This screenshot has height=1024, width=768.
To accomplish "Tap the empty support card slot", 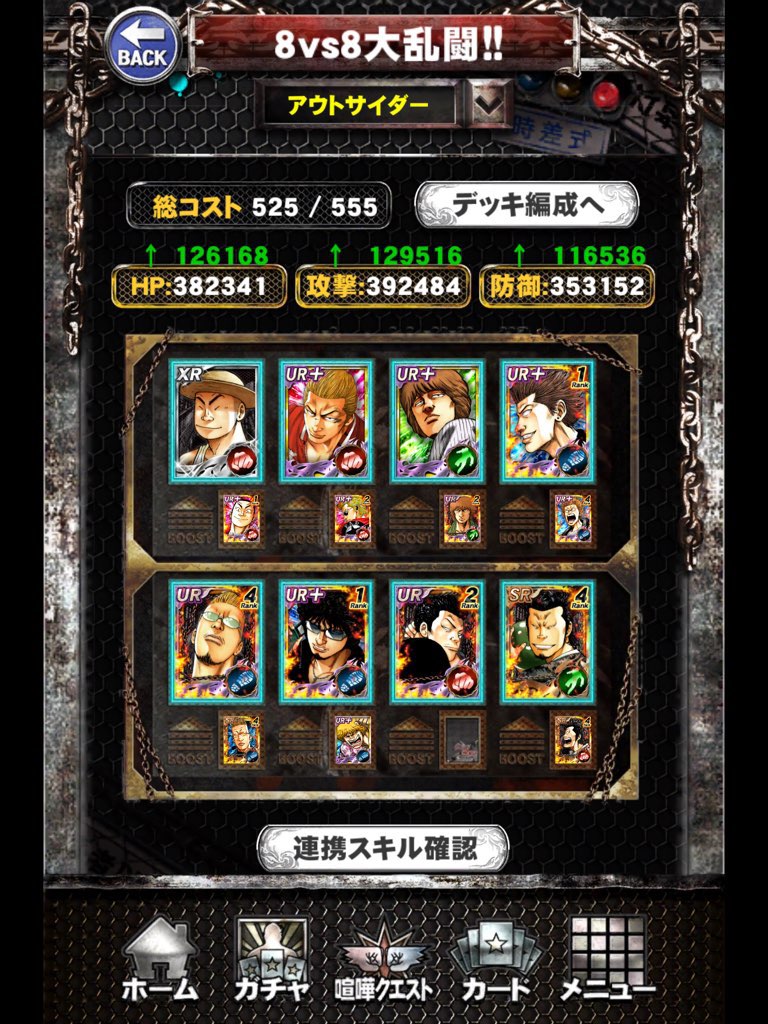I will [x=462, y=740].
